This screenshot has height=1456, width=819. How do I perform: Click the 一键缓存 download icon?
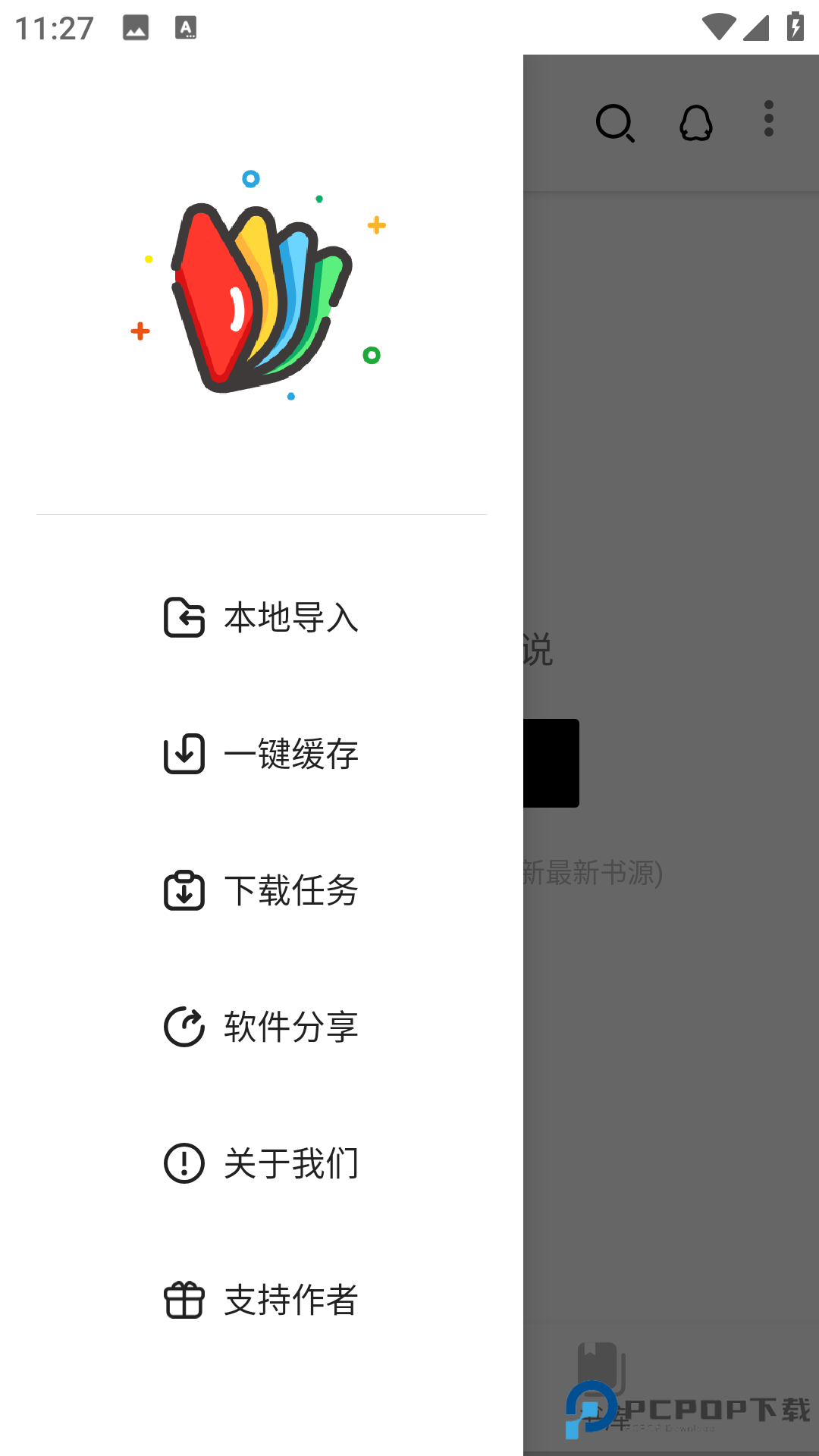(183, 754)
